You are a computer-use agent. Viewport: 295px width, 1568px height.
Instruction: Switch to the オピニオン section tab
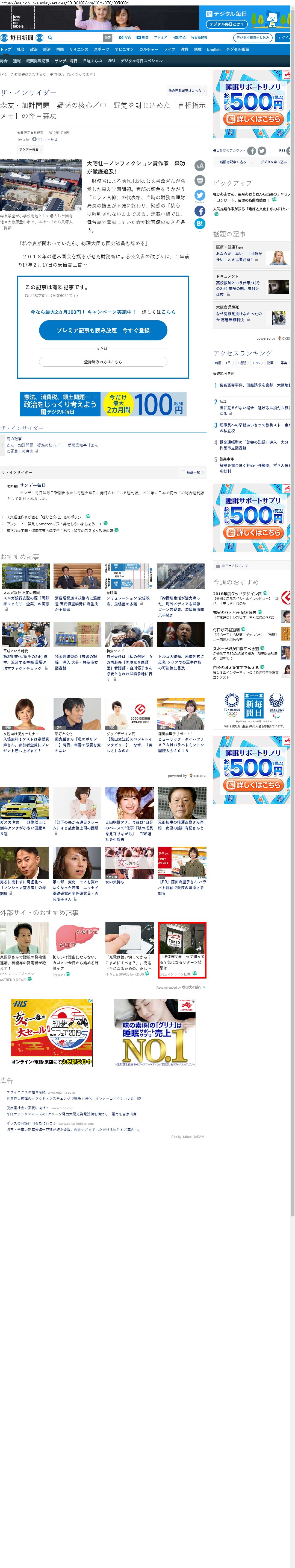pyautogui.click(x=124, y=49)
